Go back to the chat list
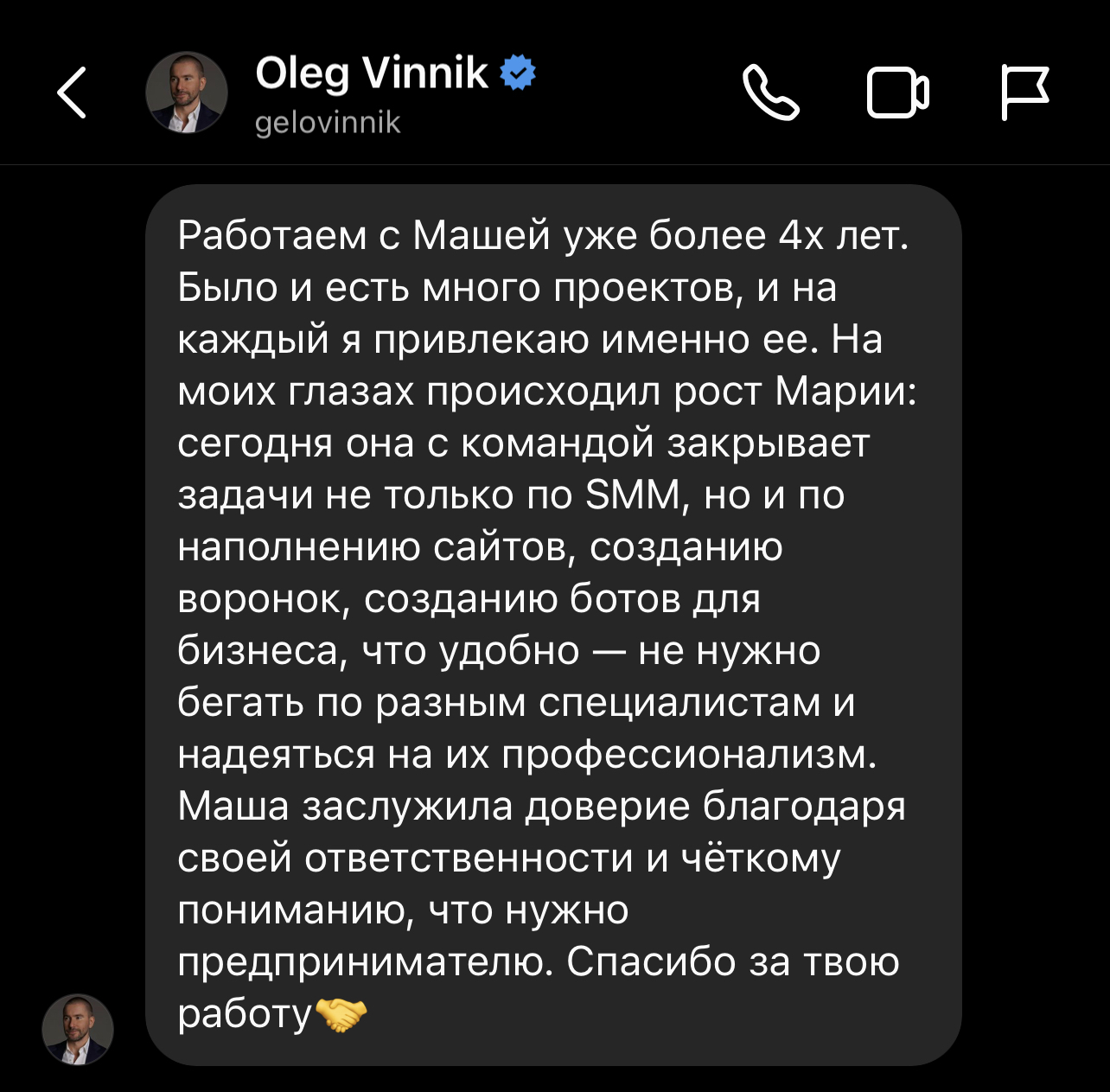The height and width of the screenshot is (1092, 1110). pos(72,93)
